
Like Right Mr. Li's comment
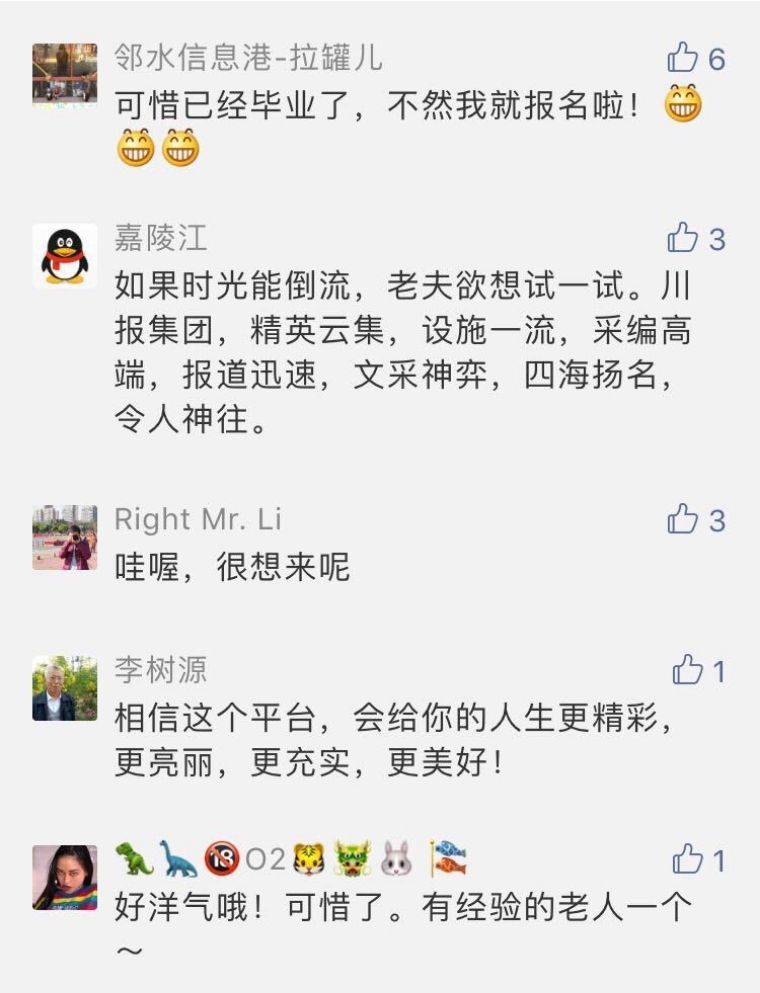[683, 520]
